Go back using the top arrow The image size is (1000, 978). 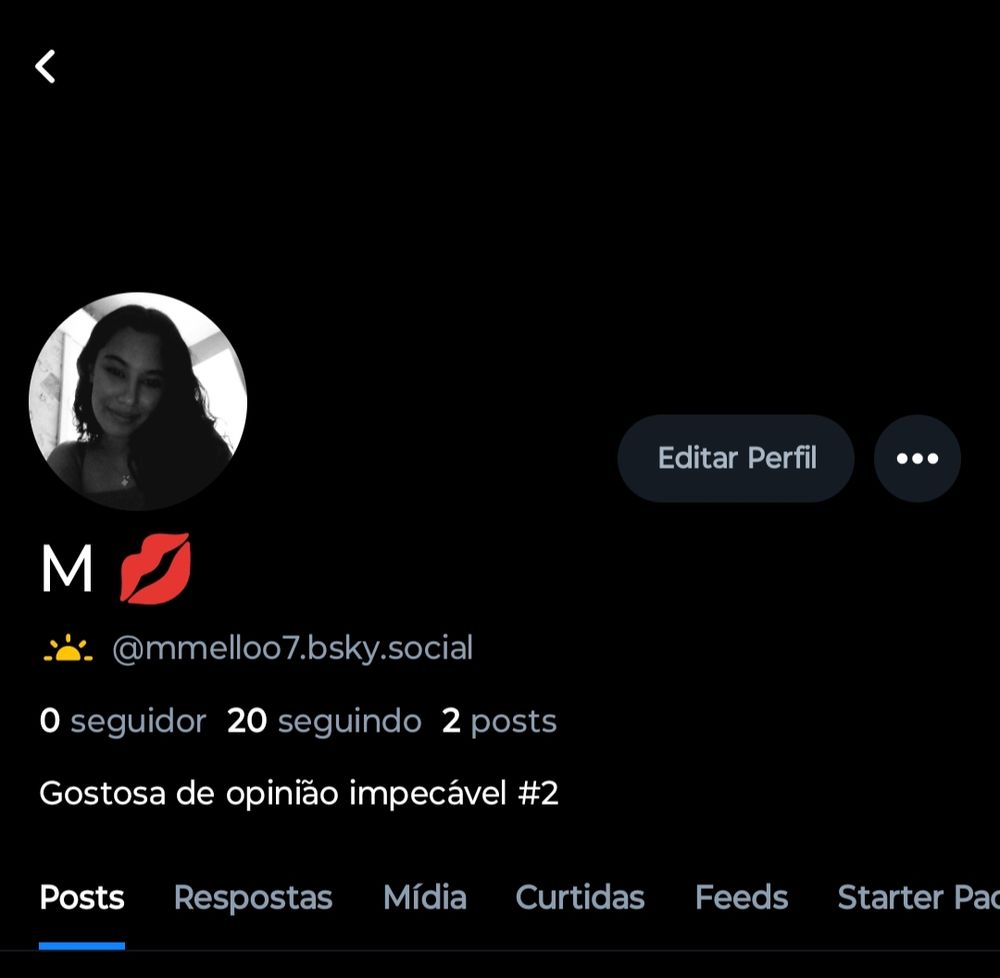[x=45, y=67]
